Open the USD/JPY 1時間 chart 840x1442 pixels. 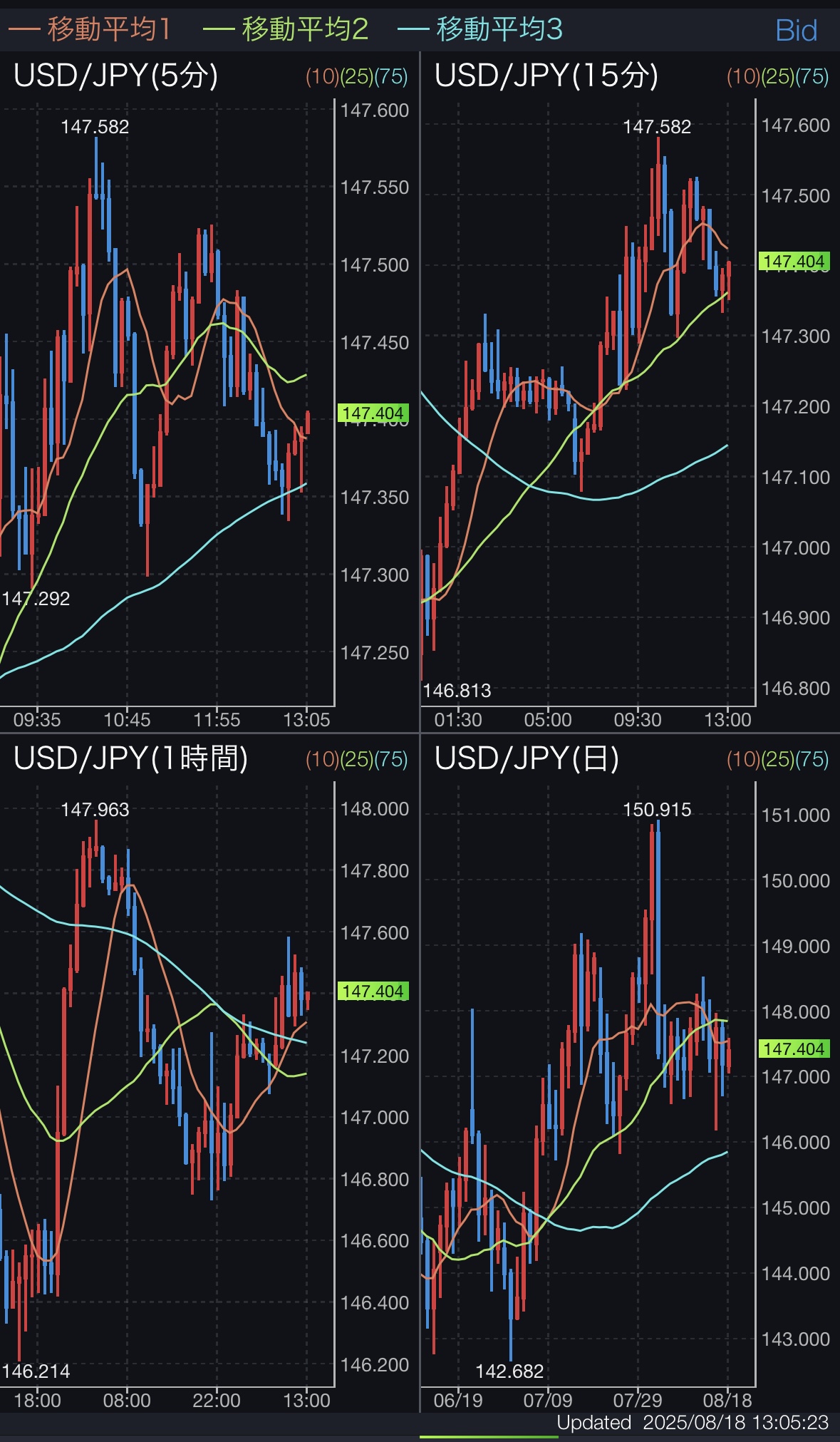click(209, 1073)
